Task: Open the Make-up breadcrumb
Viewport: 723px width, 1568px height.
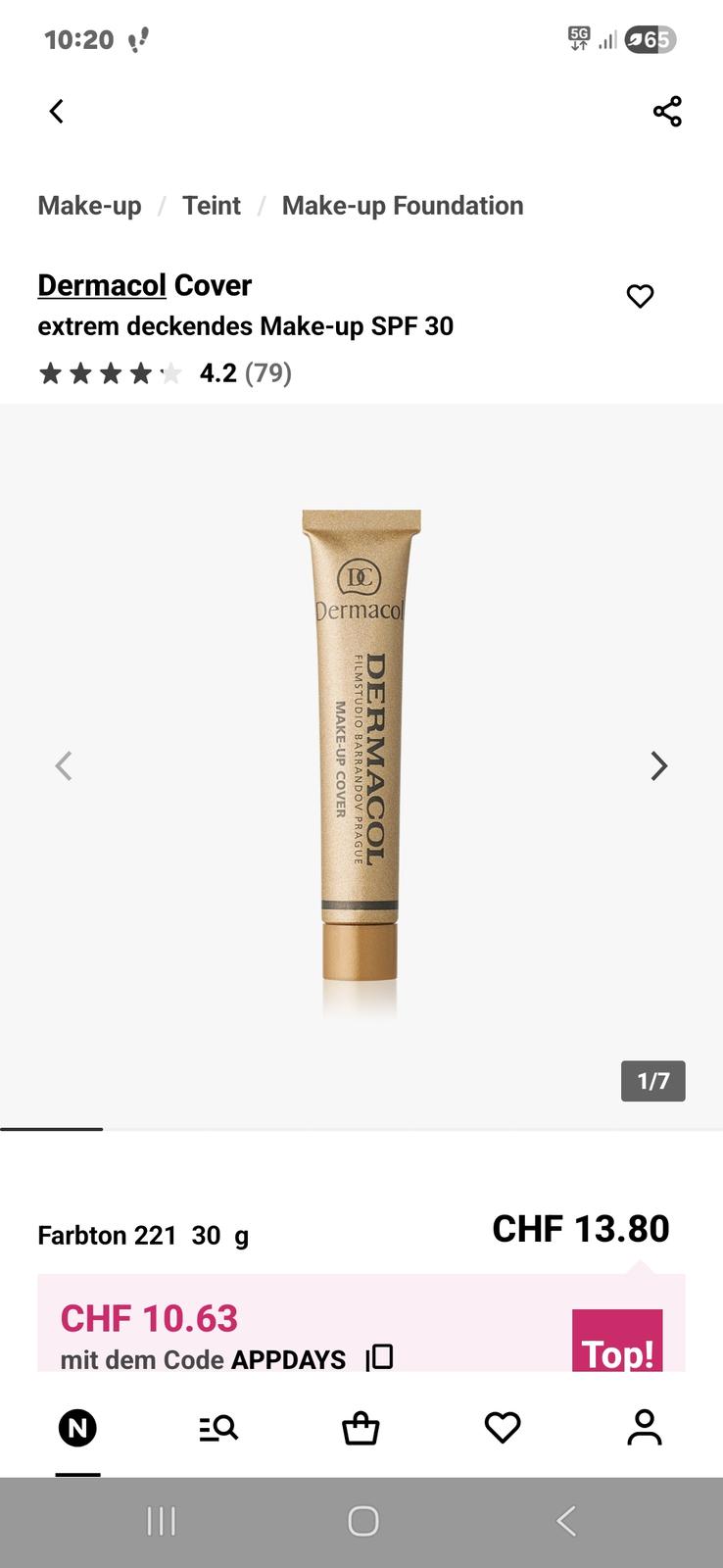Action: 89,206
